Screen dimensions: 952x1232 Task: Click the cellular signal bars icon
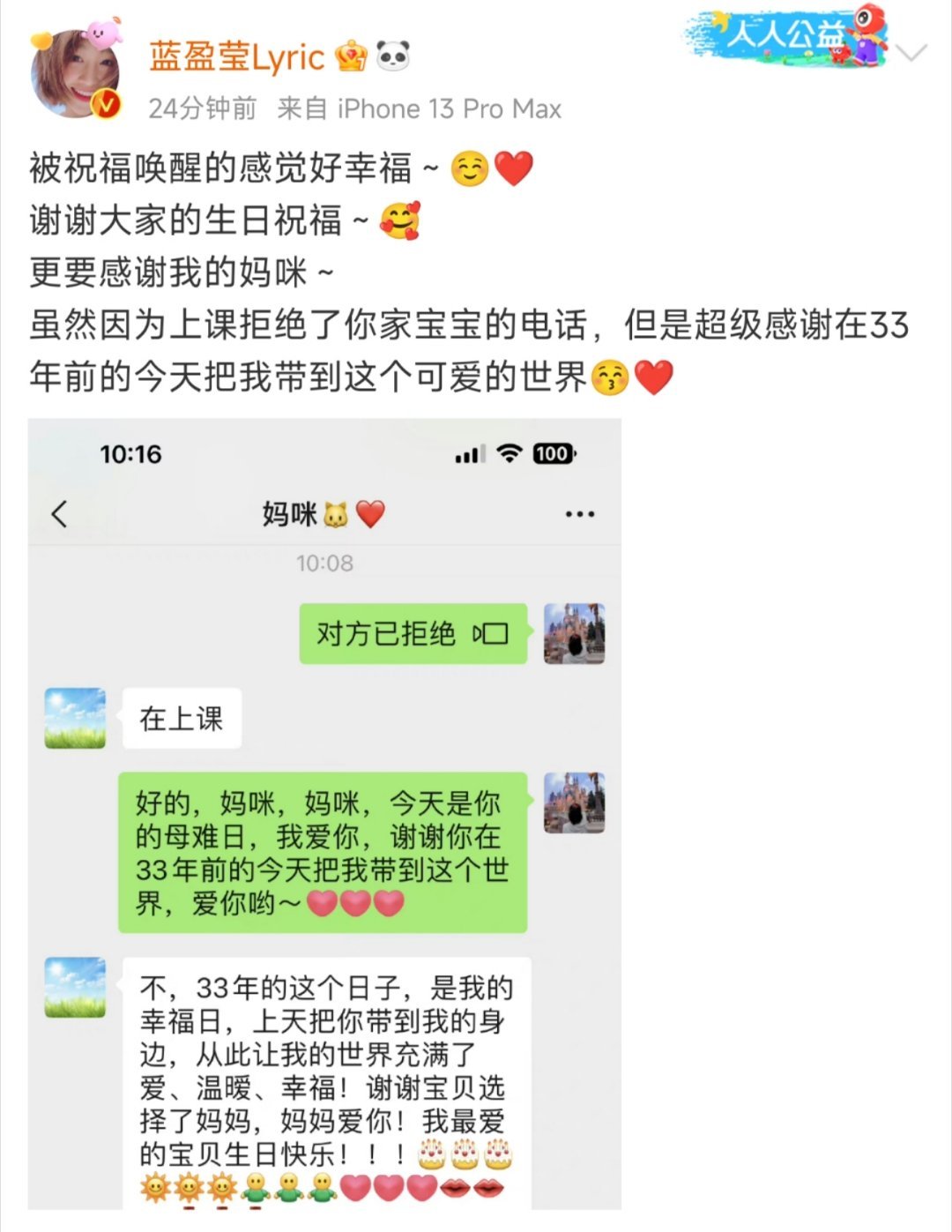470,453
